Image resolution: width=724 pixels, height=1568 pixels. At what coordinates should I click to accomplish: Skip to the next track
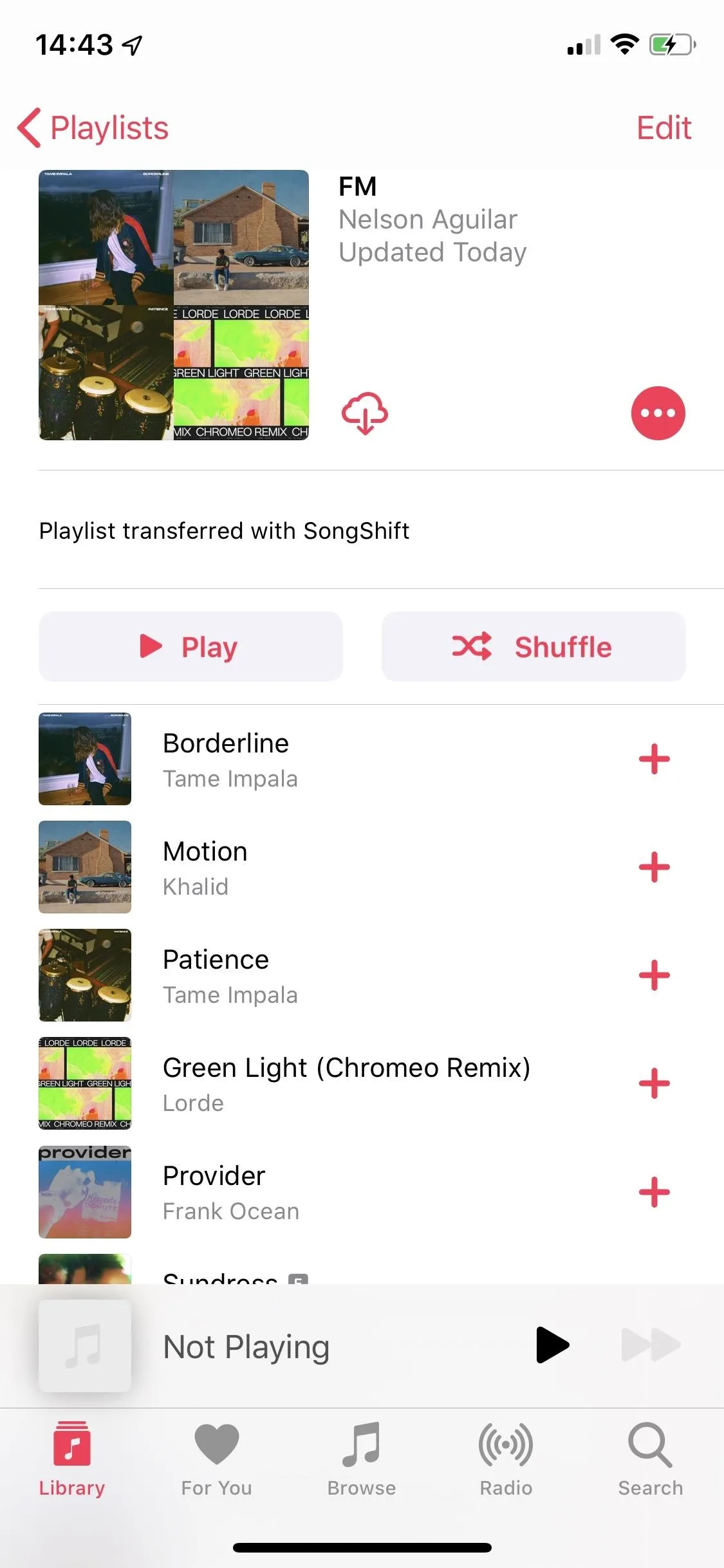pyautogui.click(x=651, y=1345)
